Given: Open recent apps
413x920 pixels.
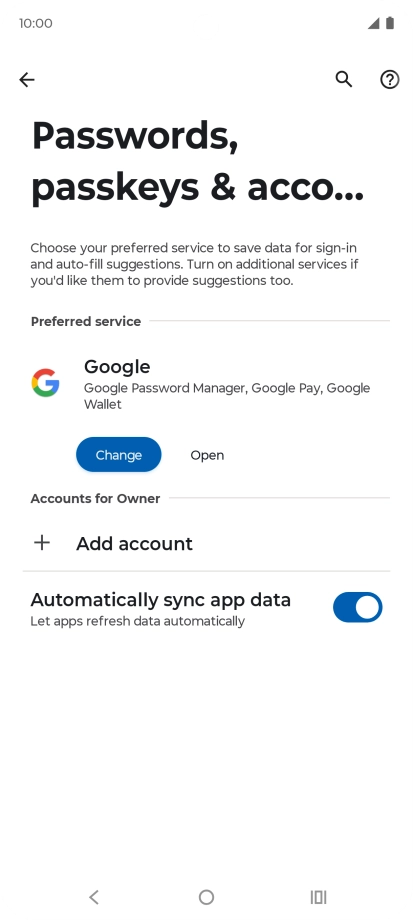Looking at the screenshot, I should [x=318, y=897].
